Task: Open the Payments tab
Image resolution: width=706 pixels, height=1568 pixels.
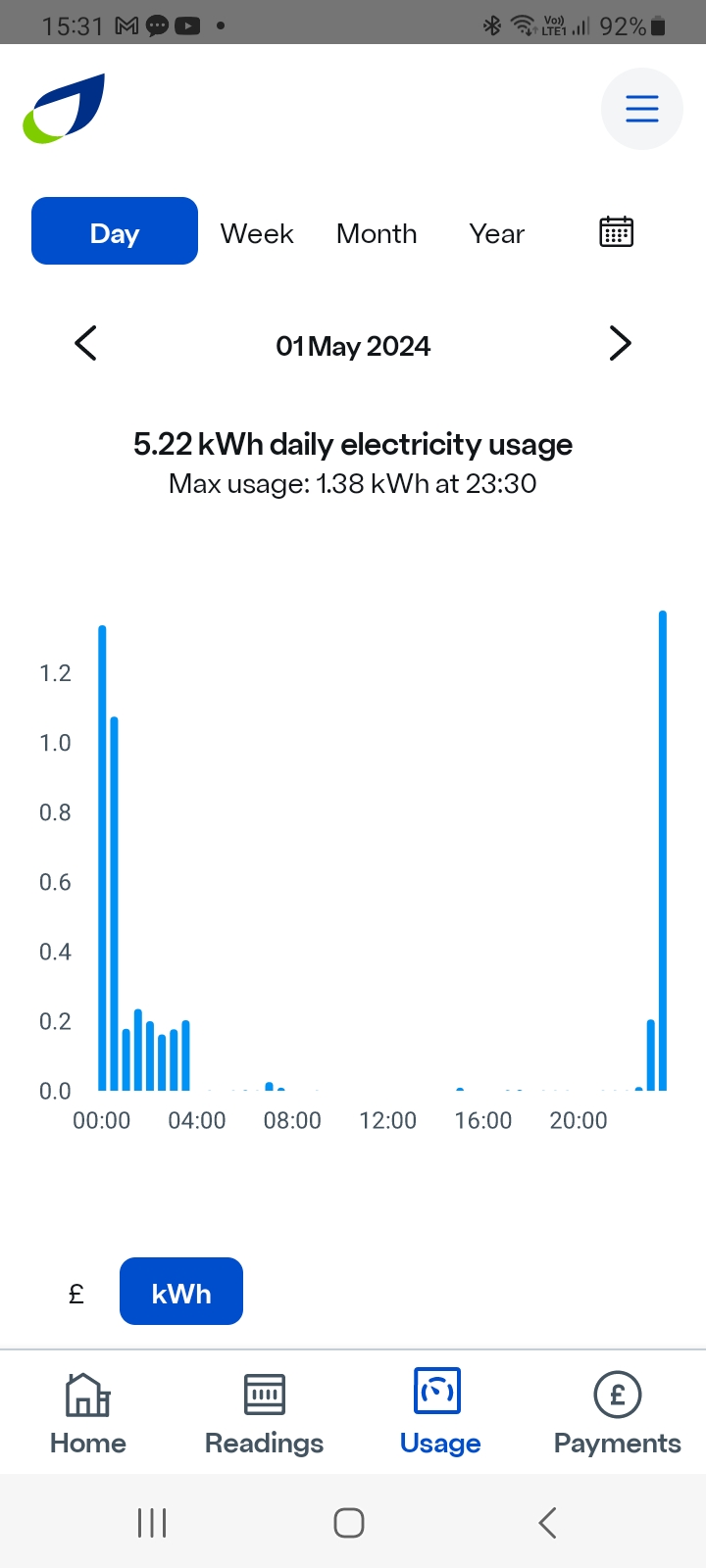Action: click(617, 1413)
